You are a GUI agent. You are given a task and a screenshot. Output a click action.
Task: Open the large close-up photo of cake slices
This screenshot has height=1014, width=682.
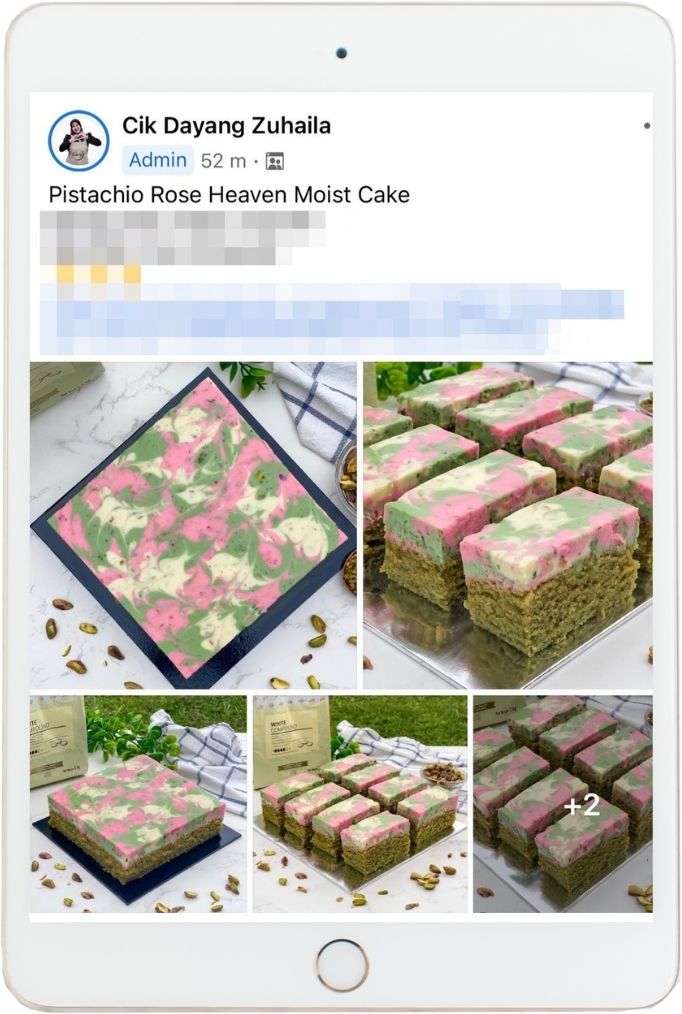pos(507,525)
